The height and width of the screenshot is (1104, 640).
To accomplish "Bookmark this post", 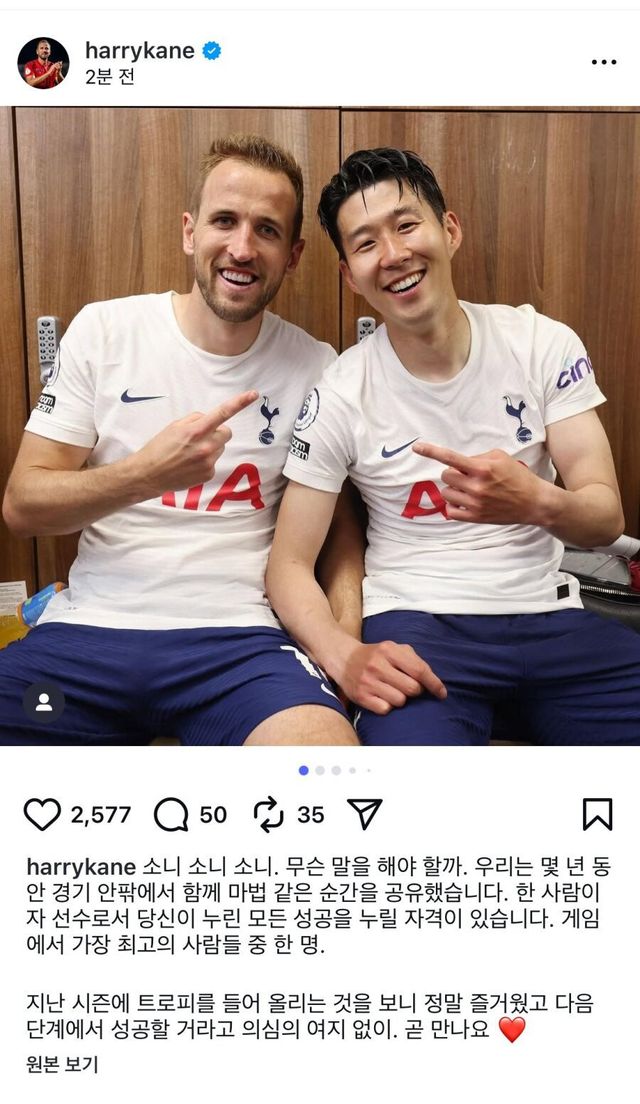I will (x=597, y=814).
